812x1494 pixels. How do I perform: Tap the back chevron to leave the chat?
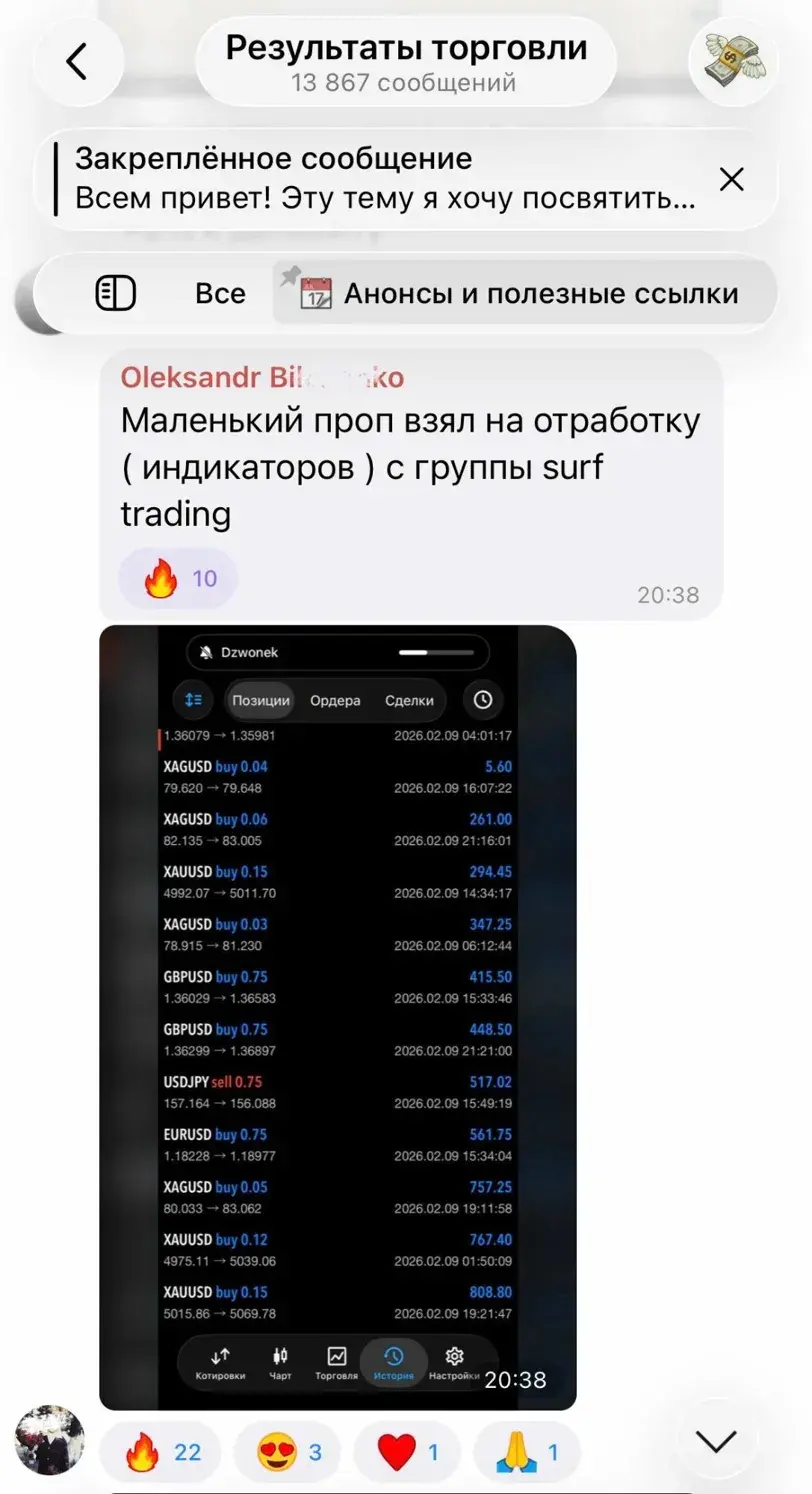[78, 60]
